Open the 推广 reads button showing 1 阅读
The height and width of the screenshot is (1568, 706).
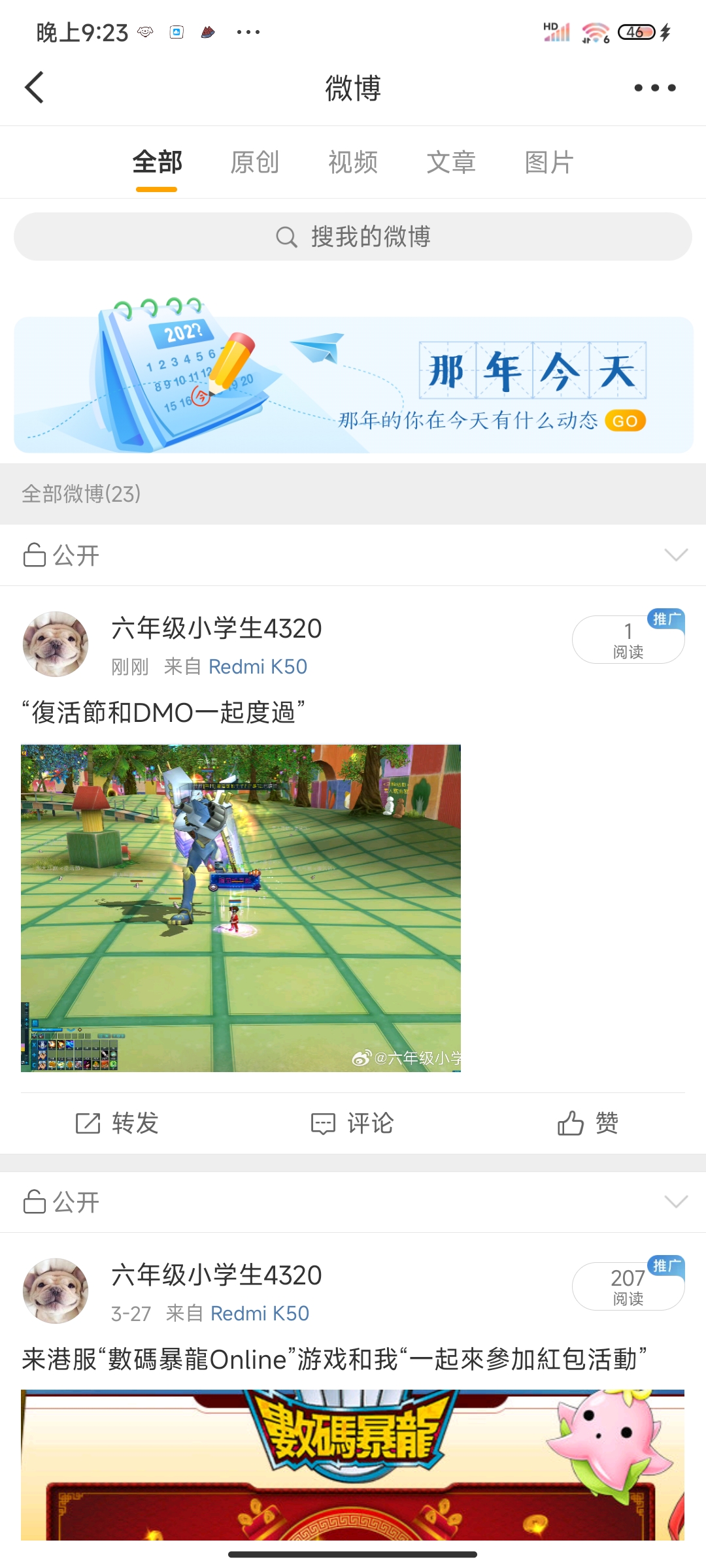628,640
